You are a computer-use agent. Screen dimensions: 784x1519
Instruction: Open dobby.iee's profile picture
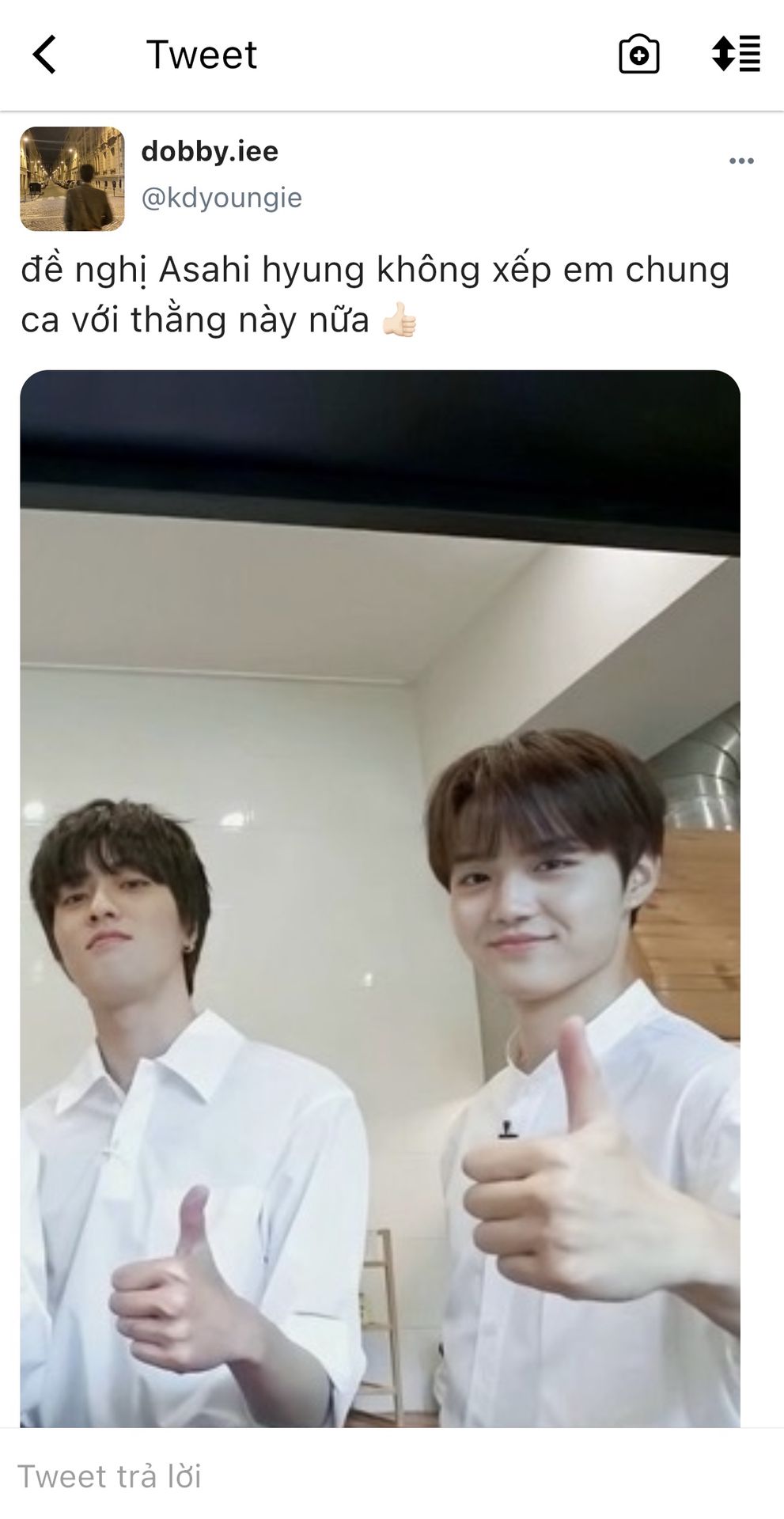pyautogui.click(x=72, y=179)
